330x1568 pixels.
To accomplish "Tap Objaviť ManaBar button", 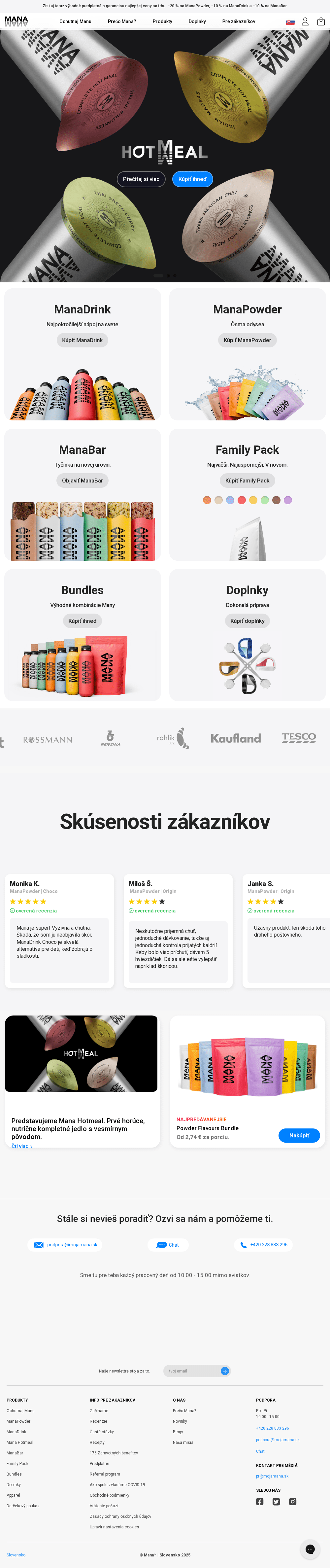I will click(82, 480).
